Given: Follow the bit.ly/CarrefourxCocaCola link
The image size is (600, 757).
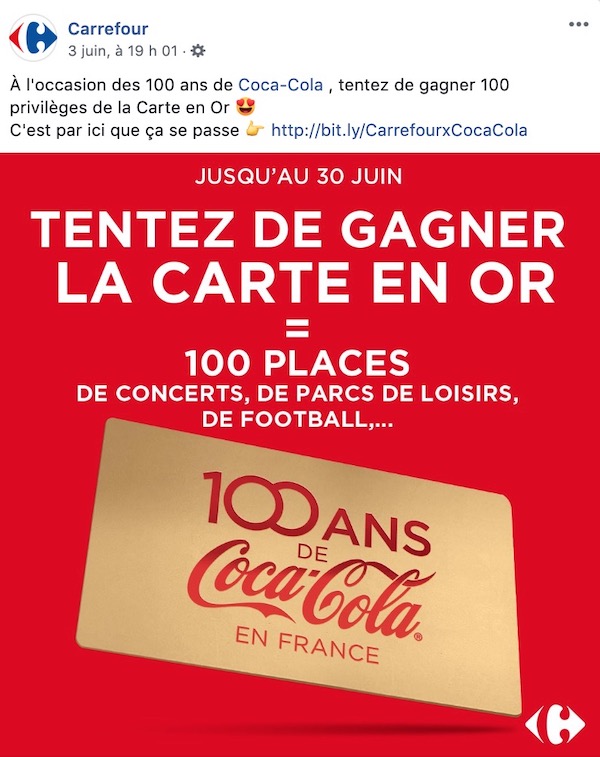Looking at the screenshot, I should click(x=399, y=130).
